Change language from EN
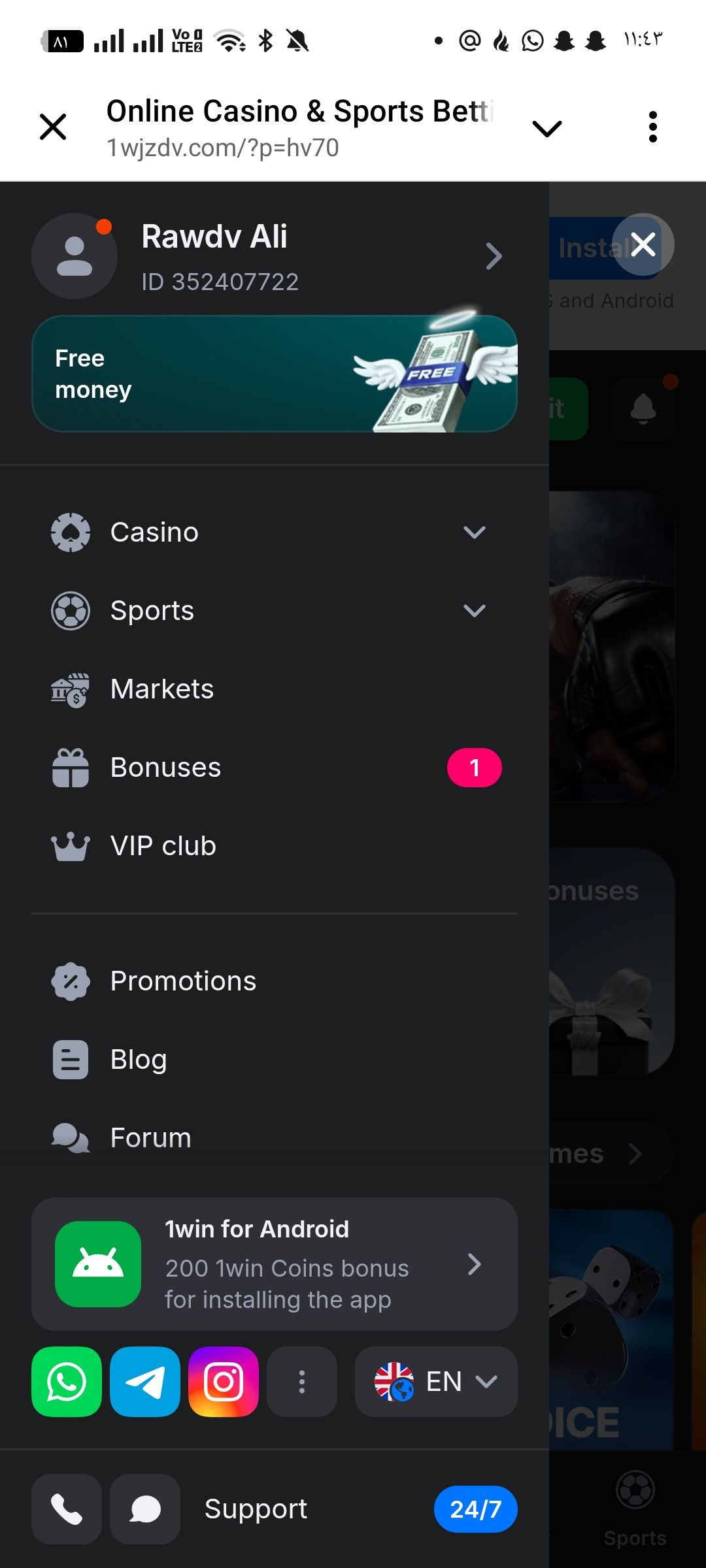Viewport: 706px width, 1568px height. coord(436,1382)
